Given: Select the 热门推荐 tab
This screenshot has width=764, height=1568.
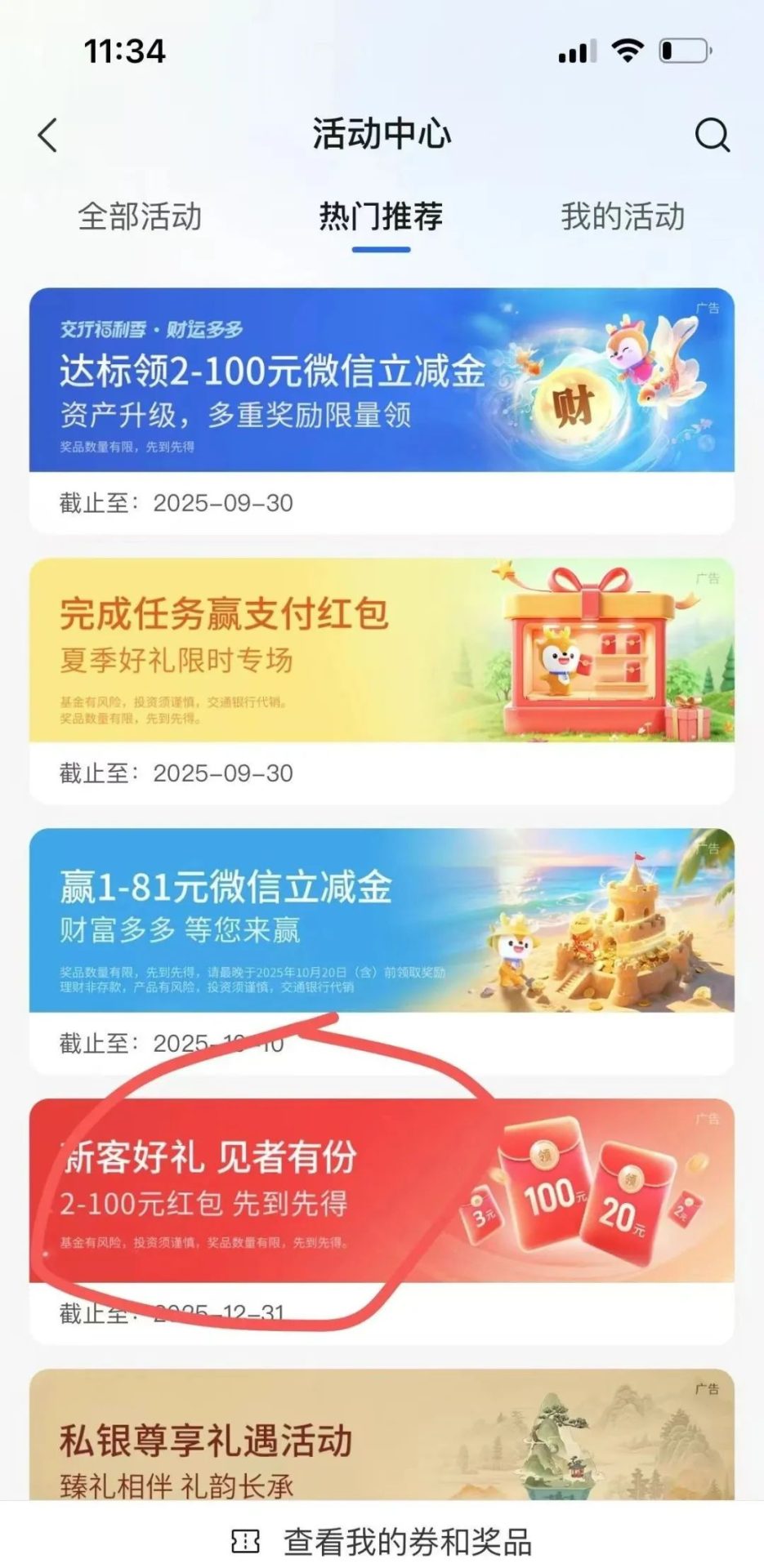Looking at the screenshot, I should click(x=381, y=217).
